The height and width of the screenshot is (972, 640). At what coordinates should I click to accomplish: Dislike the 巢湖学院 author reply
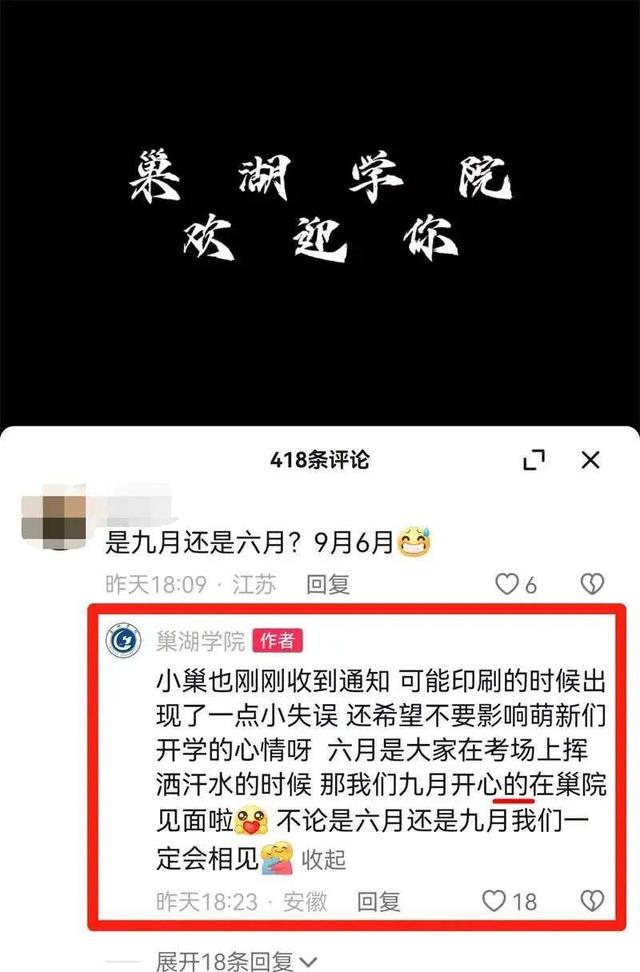coord(593,902)
